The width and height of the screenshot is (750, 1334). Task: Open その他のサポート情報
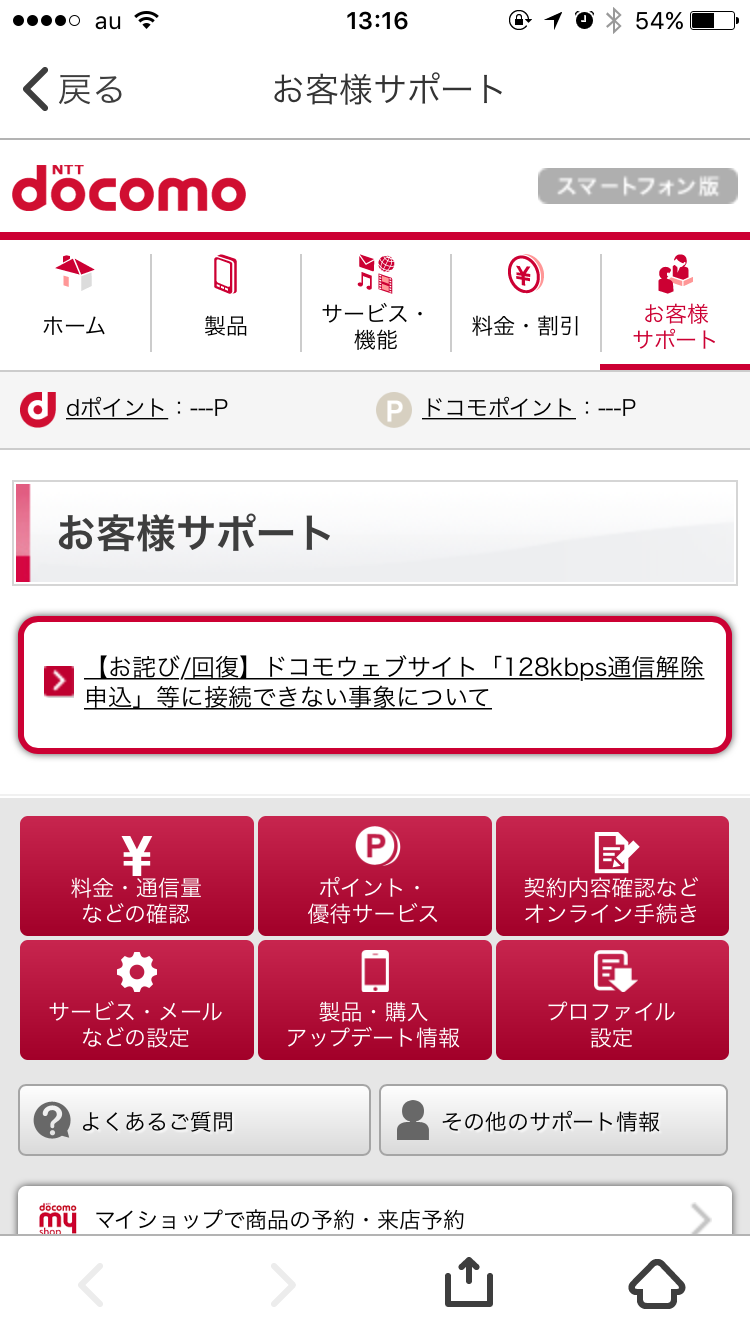(x=553, y=1120)
